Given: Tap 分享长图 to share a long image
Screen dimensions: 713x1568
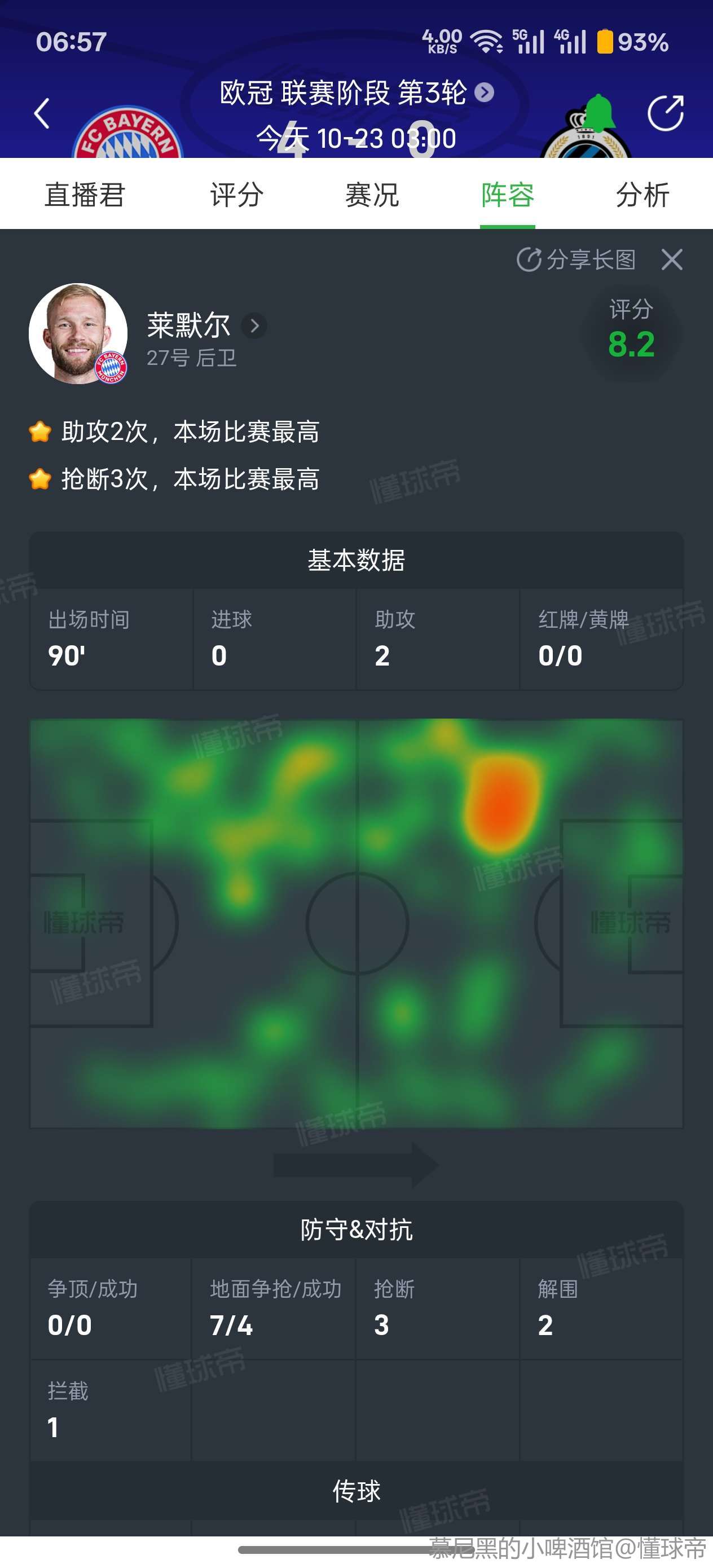Looking at the screenshot, I should (576, 260).
